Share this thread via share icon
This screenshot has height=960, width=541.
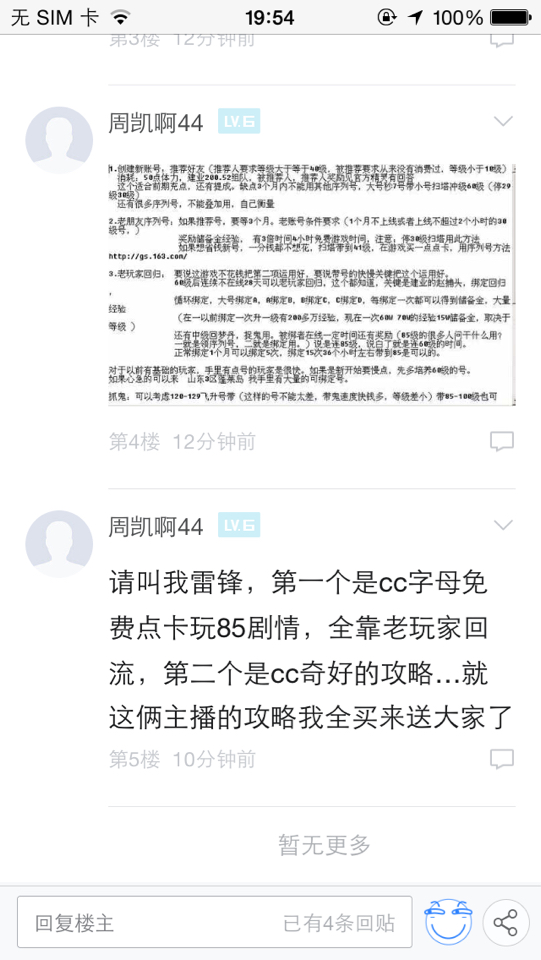pyautogui.click(x=506, y=922)
